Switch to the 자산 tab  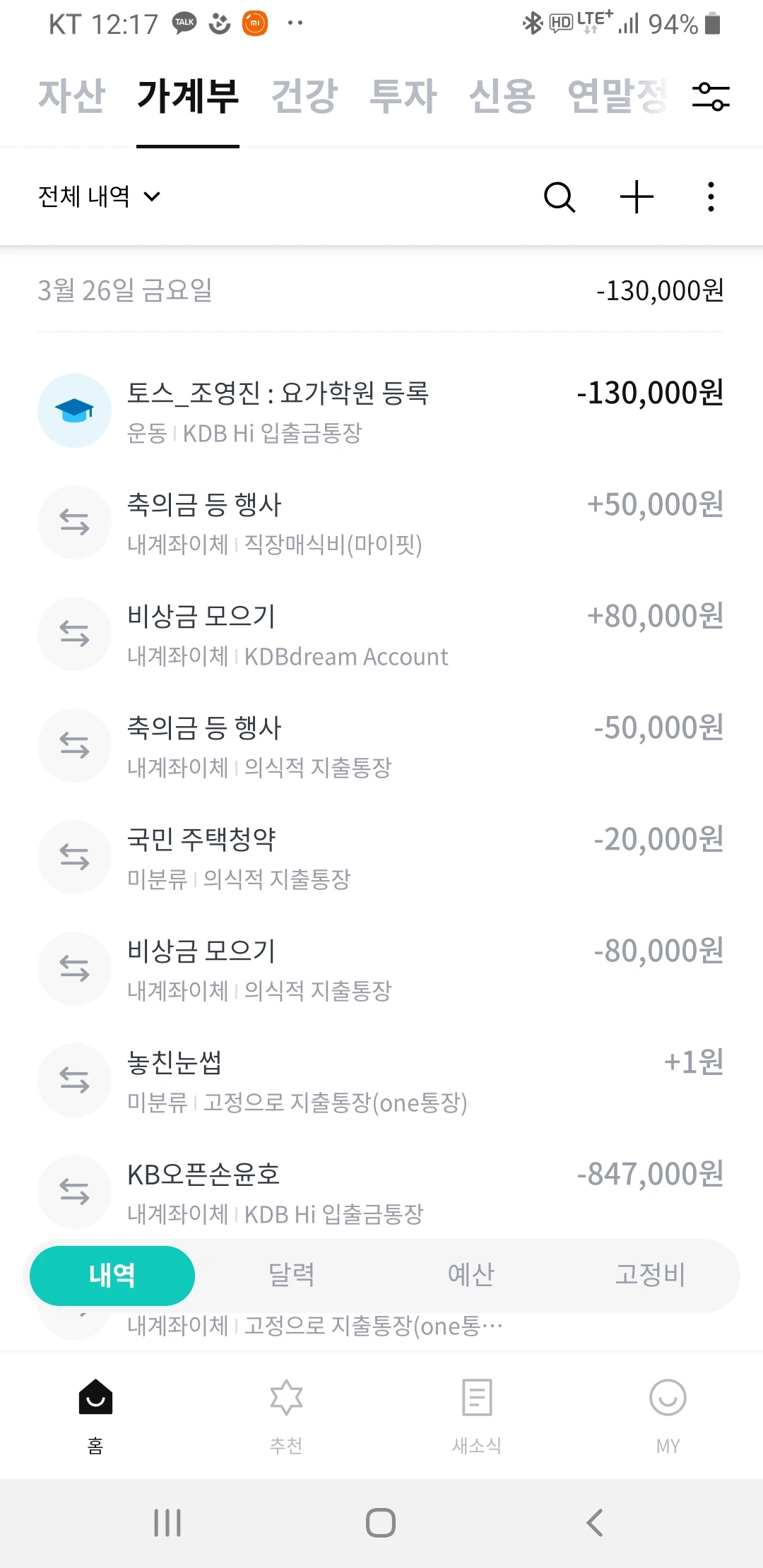(x=72, y=96)
